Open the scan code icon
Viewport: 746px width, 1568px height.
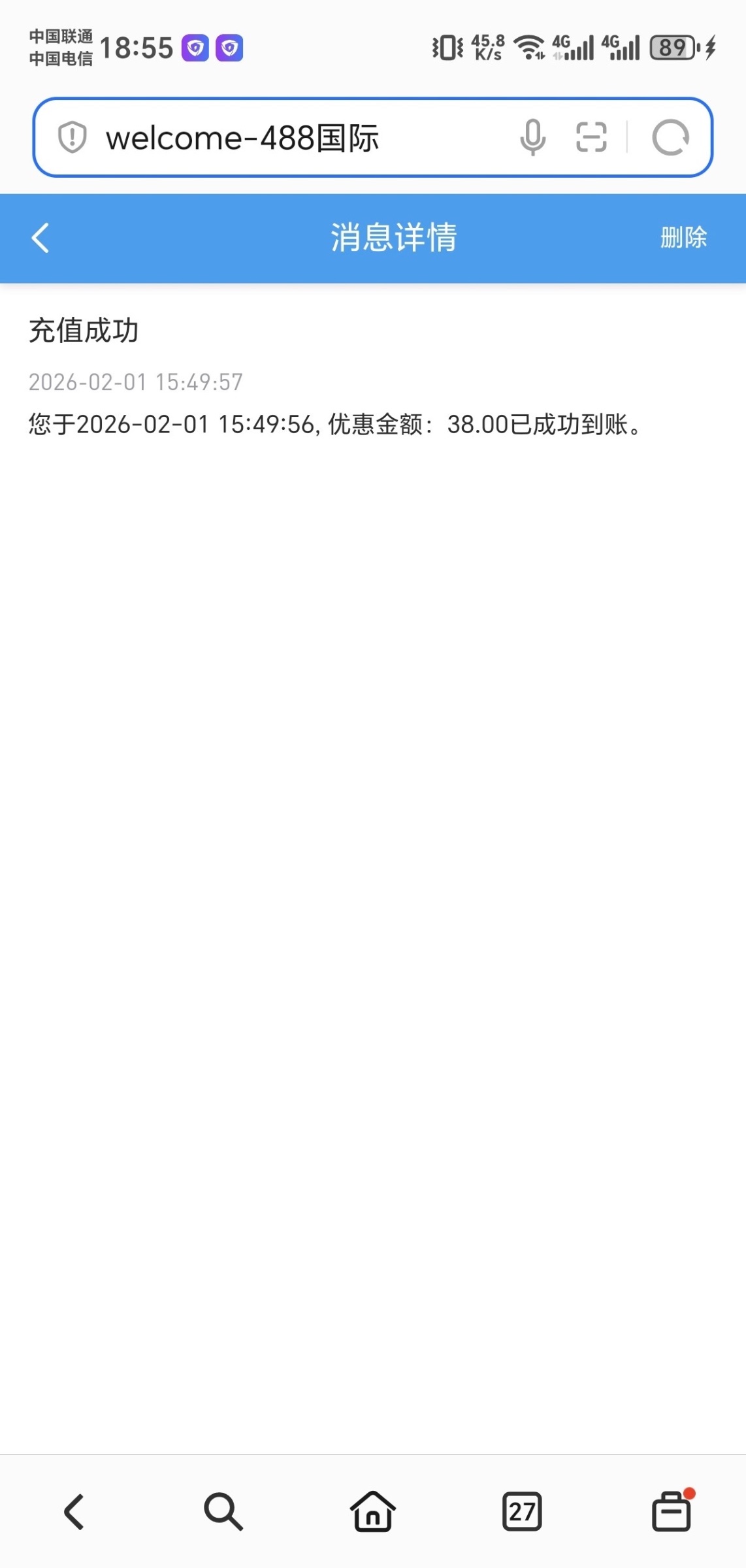pos(591,137)
